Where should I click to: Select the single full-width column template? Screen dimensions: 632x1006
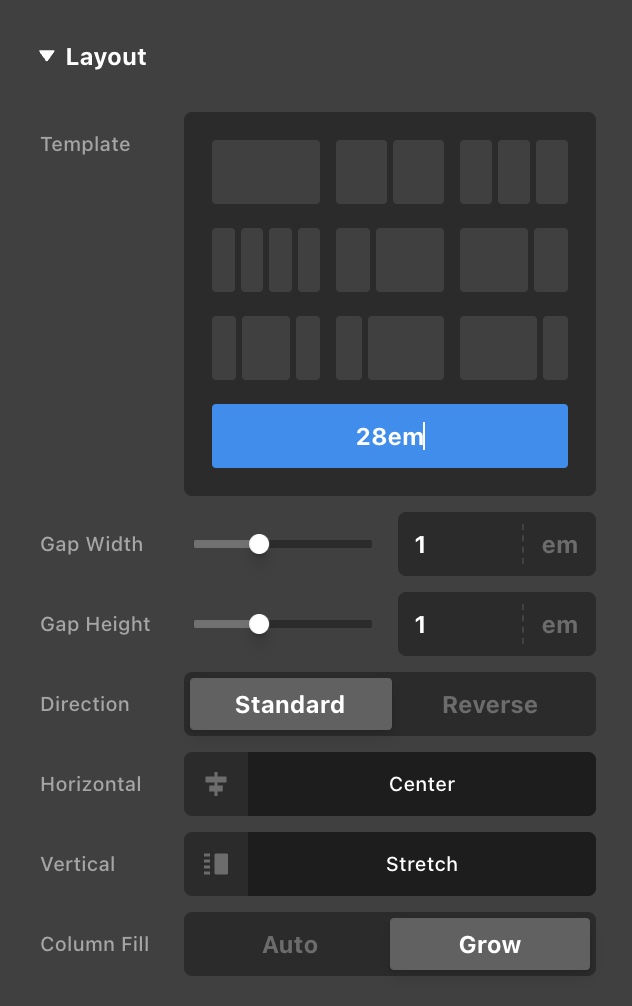click(266, 172)
